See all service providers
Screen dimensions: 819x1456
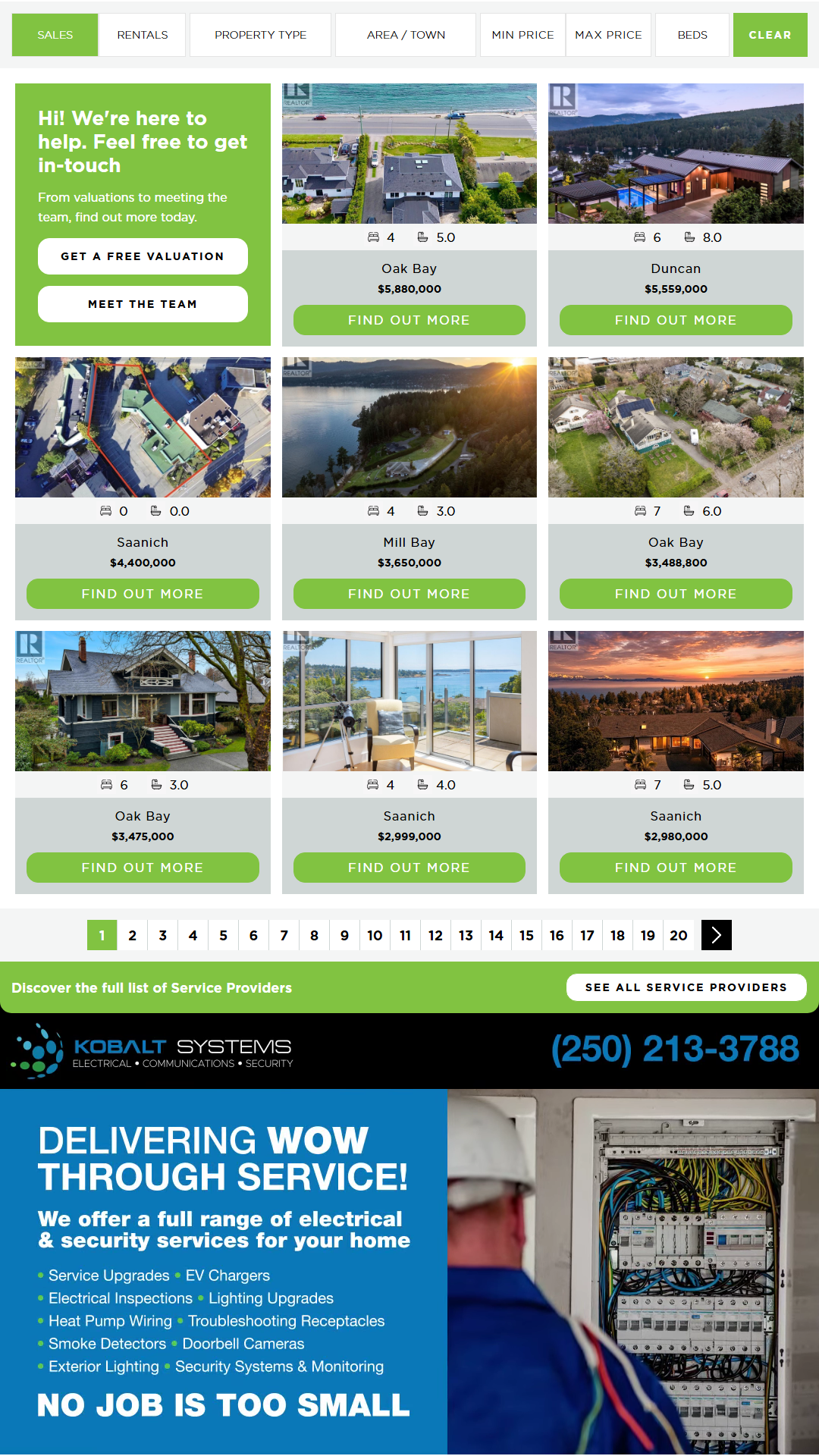[x=686, y=987]
